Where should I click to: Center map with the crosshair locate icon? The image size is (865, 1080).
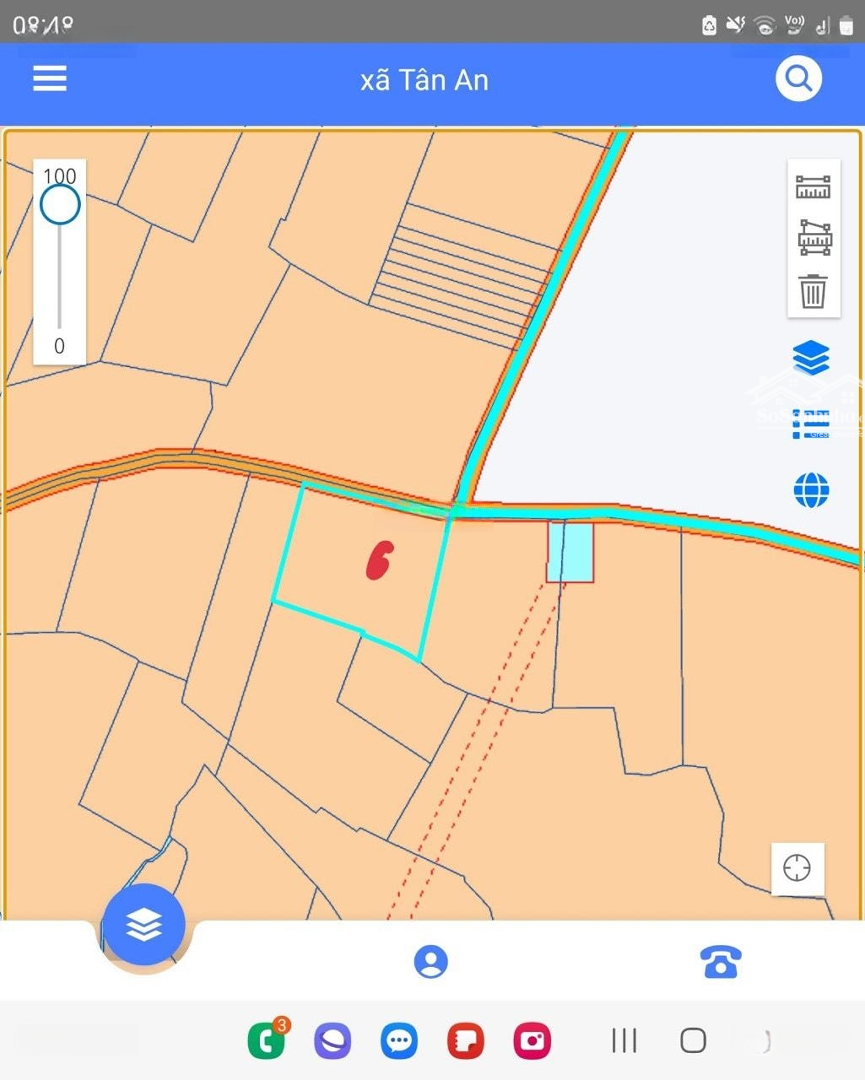pyautogui.click(x=797, y=868)
